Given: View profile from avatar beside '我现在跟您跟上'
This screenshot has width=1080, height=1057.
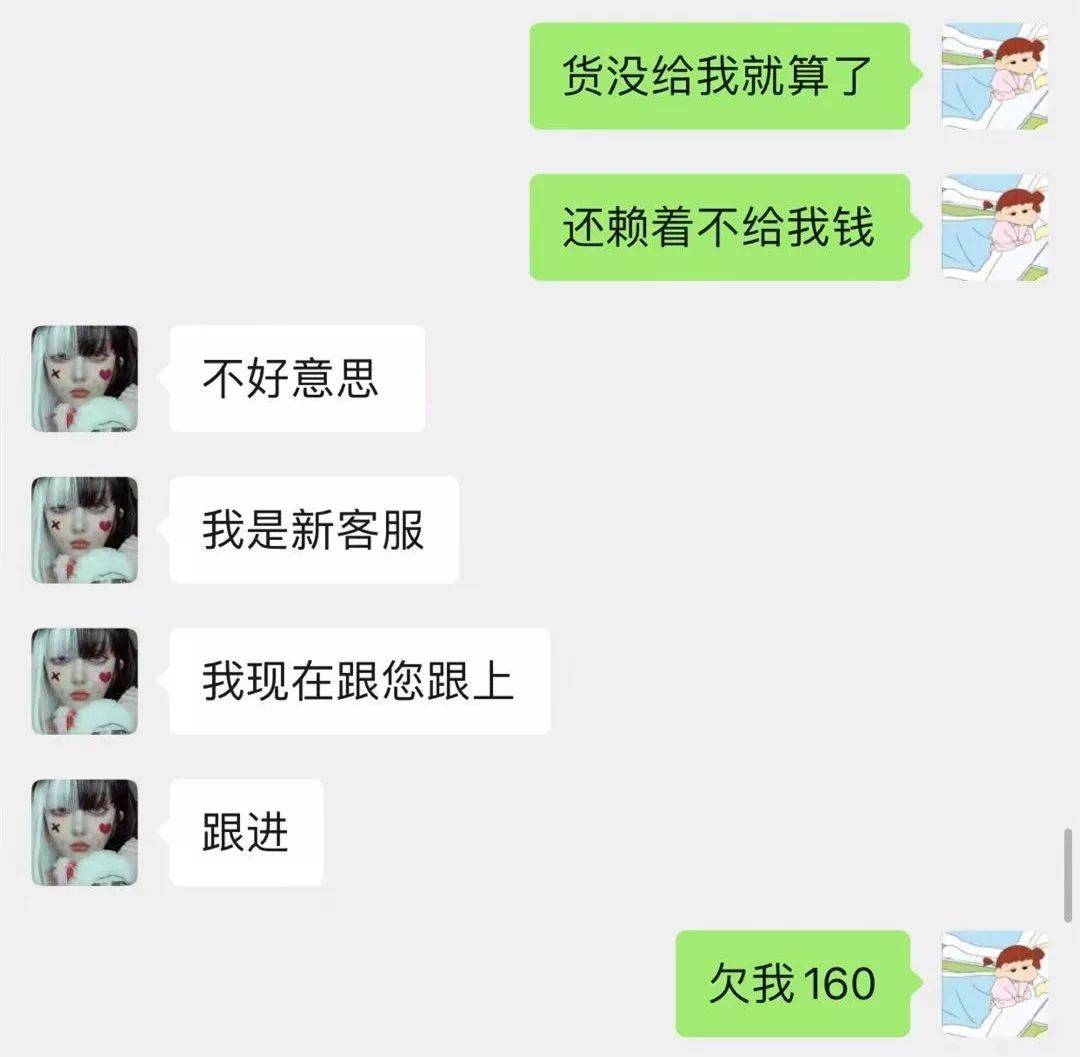Looking at the screenshot, I should tap(84, 681).
